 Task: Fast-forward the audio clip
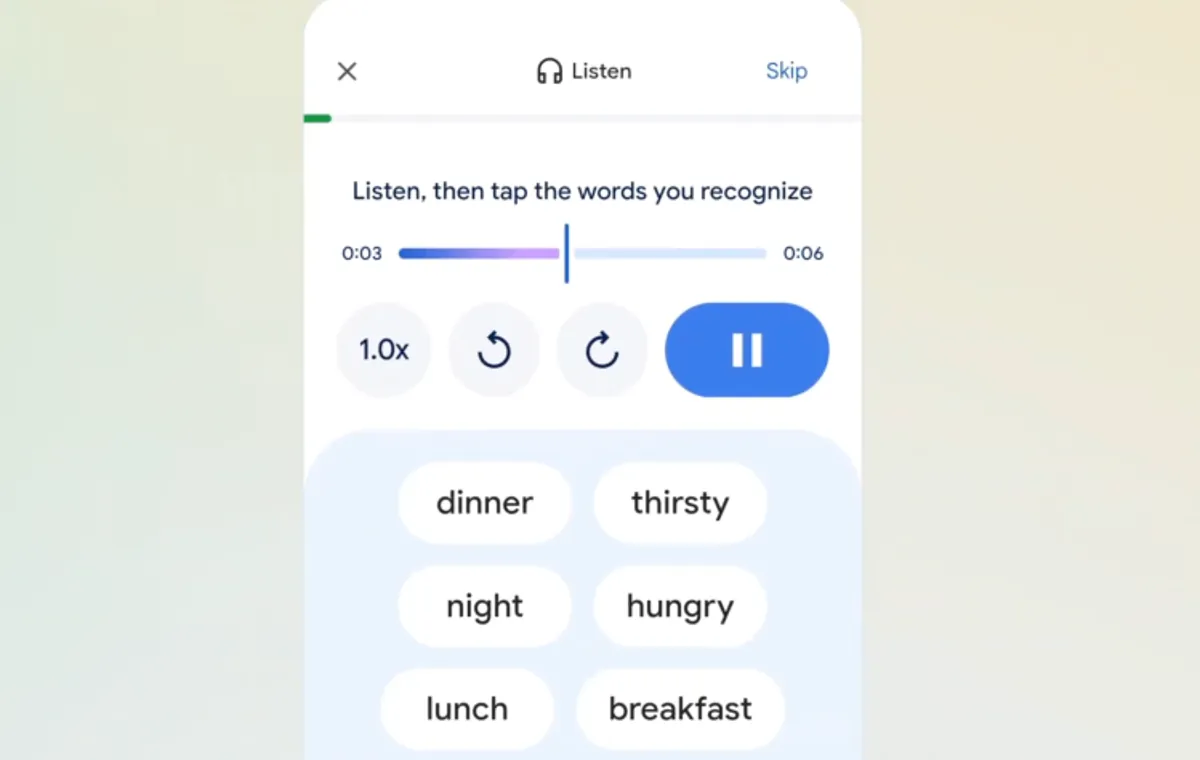(x=602, y=350)
